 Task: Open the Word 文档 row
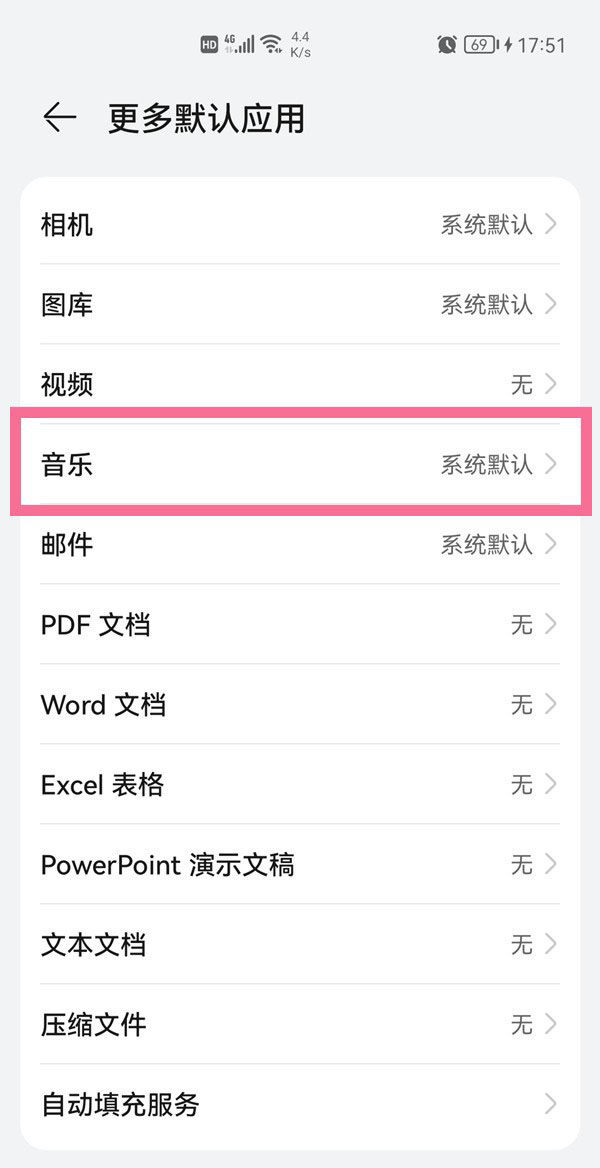300,704
